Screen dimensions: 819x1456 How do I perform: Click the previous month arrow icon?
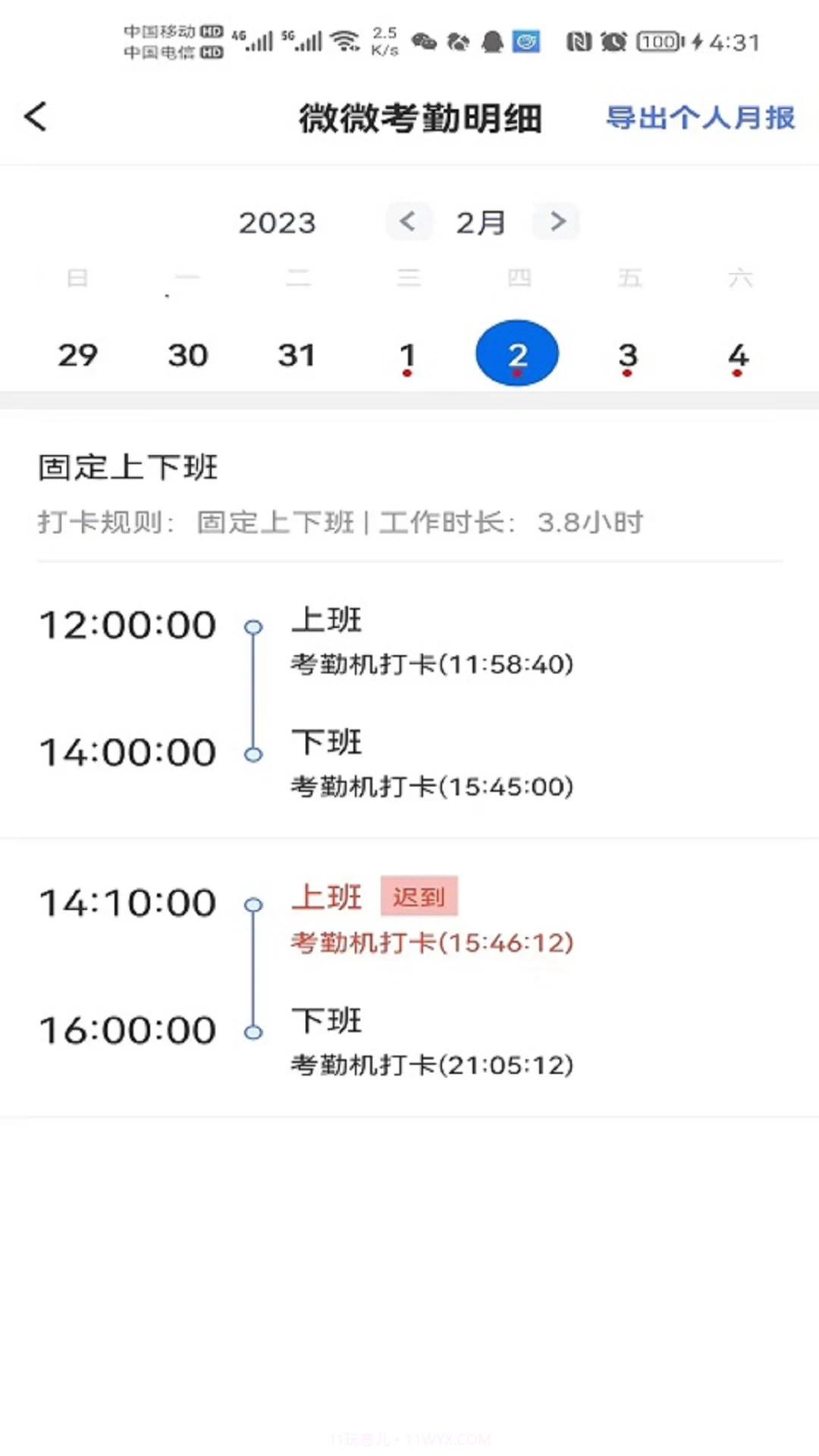click(409, 221)
